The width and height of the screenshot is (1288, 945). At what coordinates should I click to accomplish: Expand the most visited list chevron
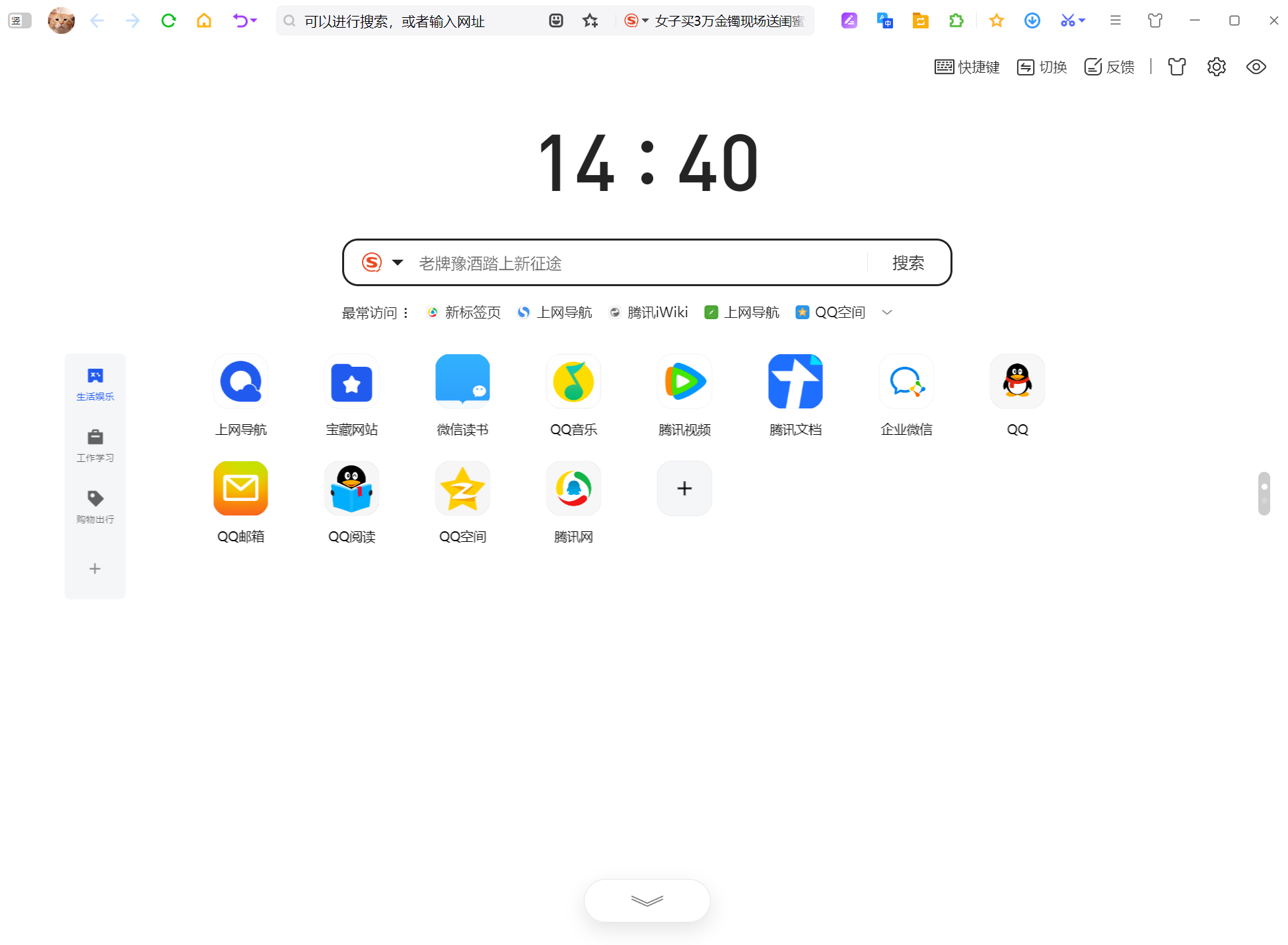[x=887, y=313]
